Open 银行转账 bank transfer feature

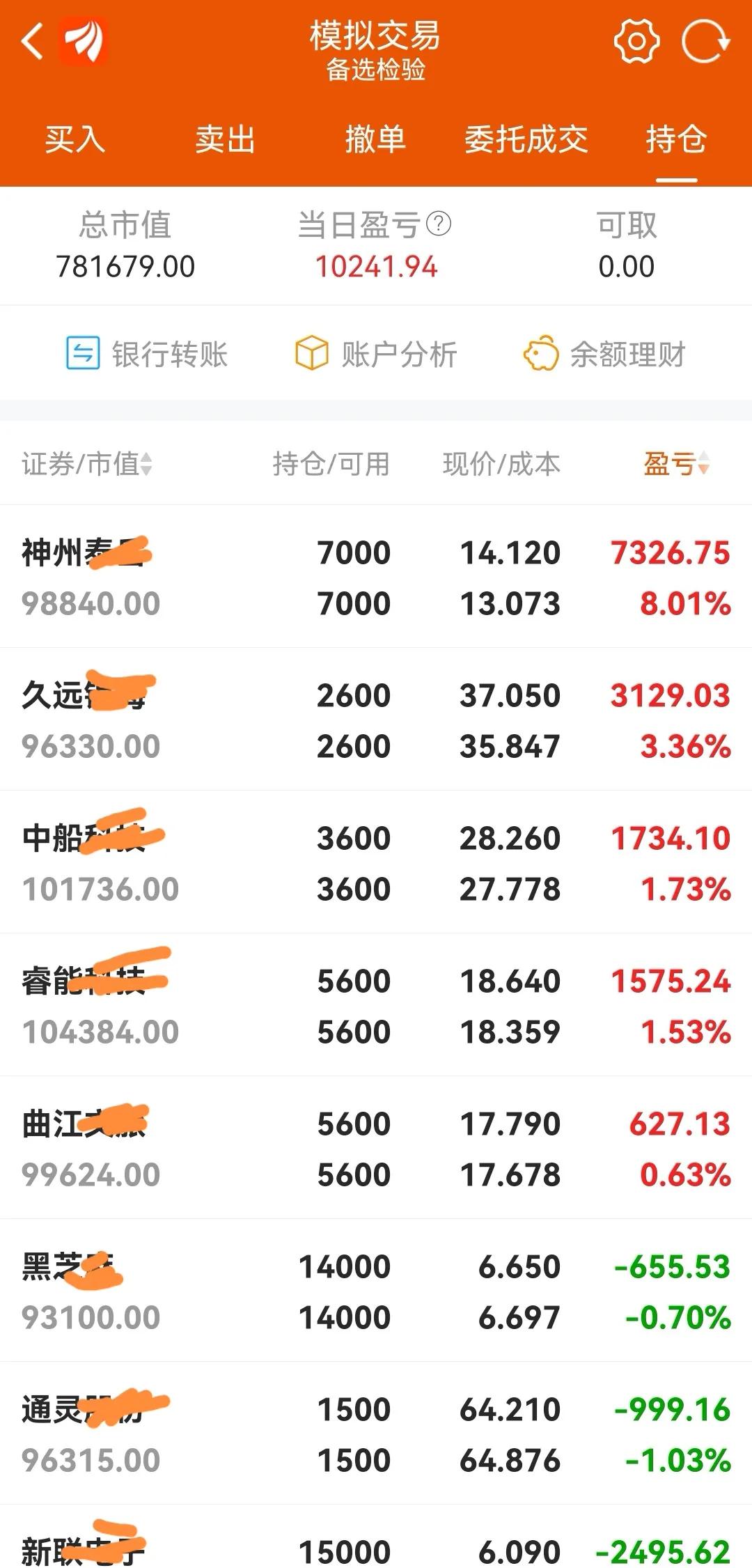tap(146, 353)
